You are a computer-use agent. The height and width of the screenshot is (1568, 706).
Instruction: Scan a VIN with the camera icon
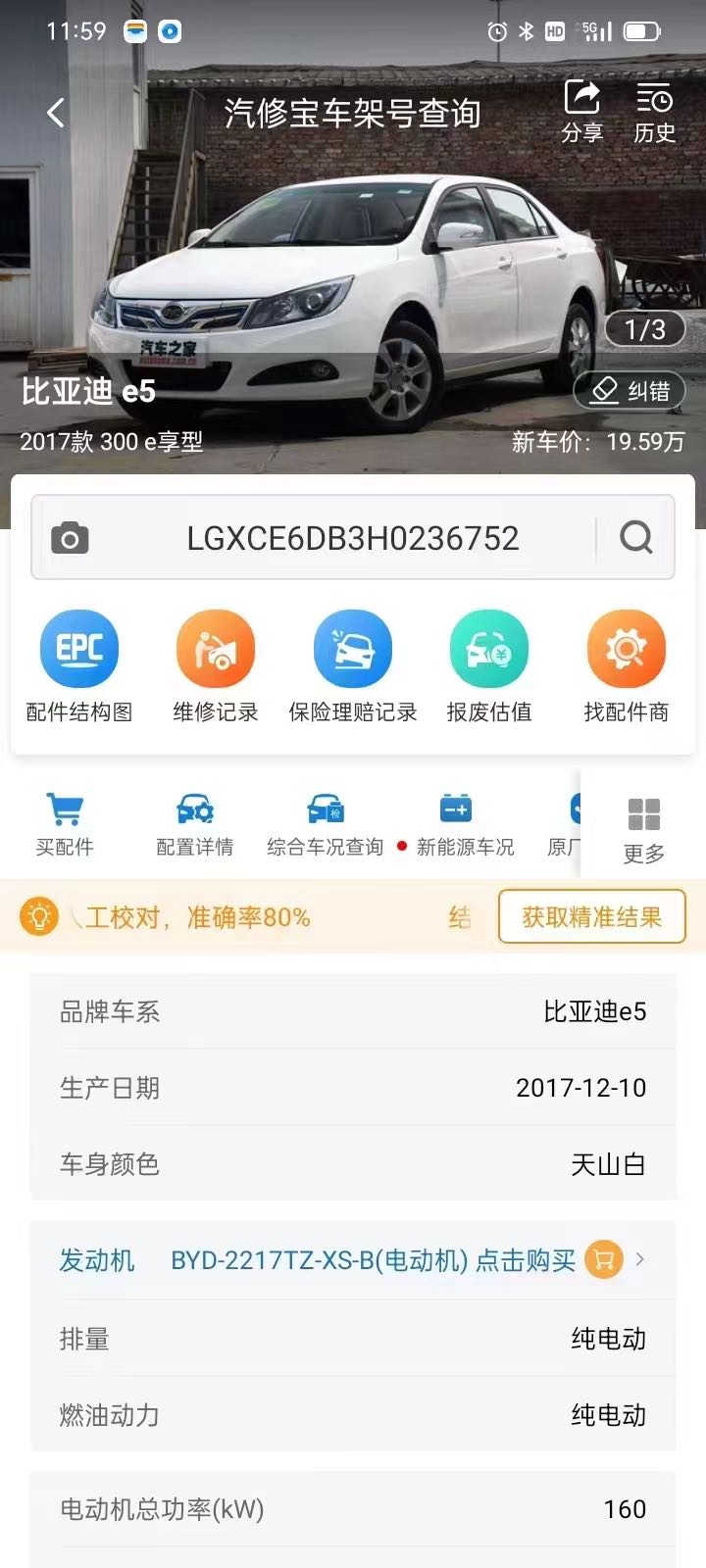tap(70, 538)
